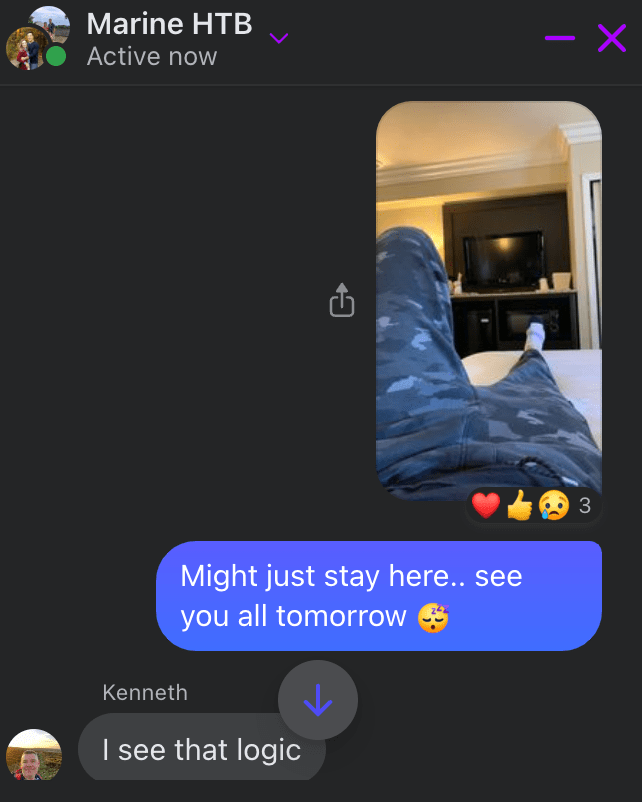Expand the Marine HTB chat options dropdown
The height and width of the screenshot is (802, 642).
click(279, 39)
